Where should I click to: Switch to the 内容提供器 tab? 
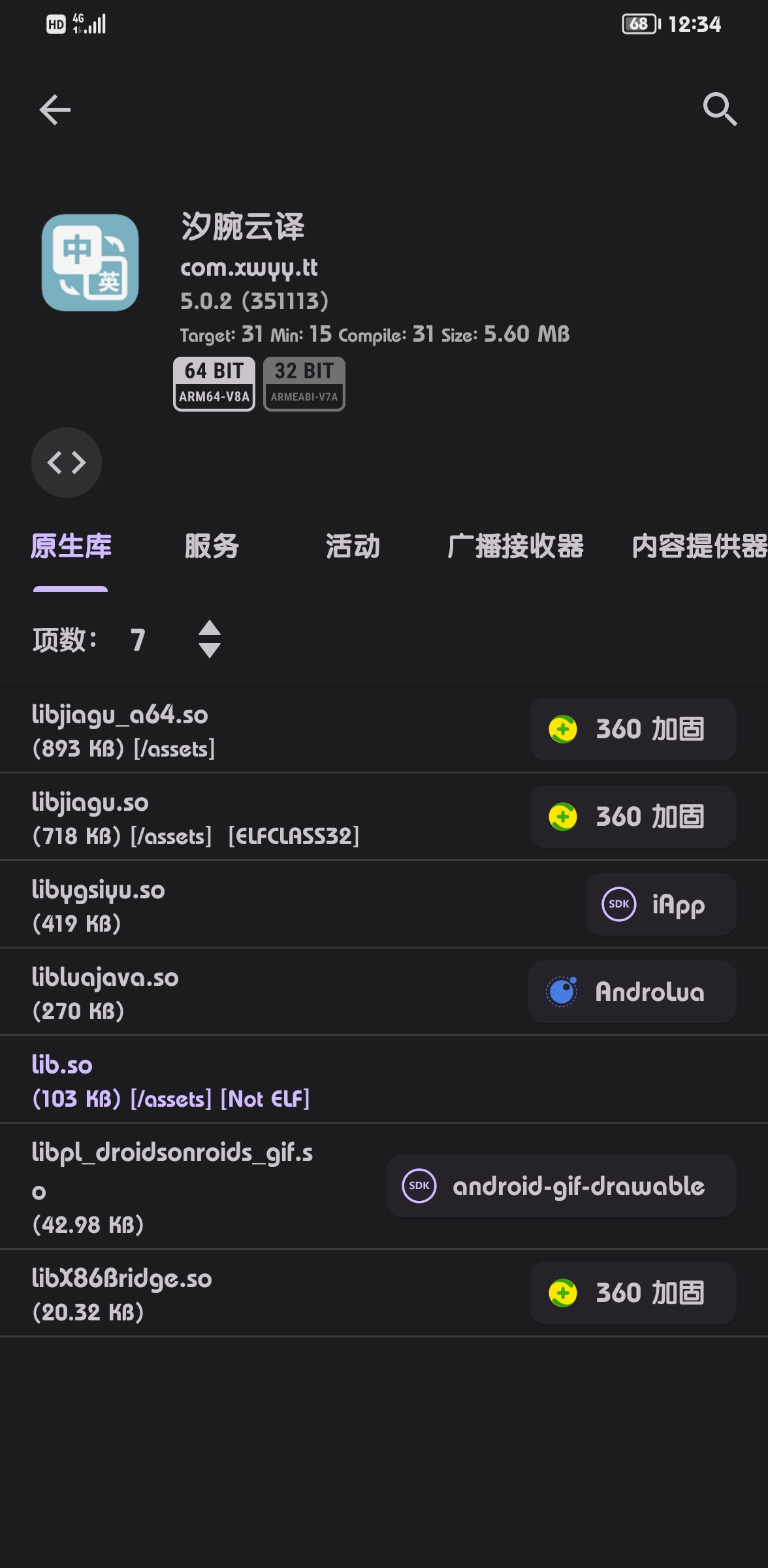pos(699,546)
